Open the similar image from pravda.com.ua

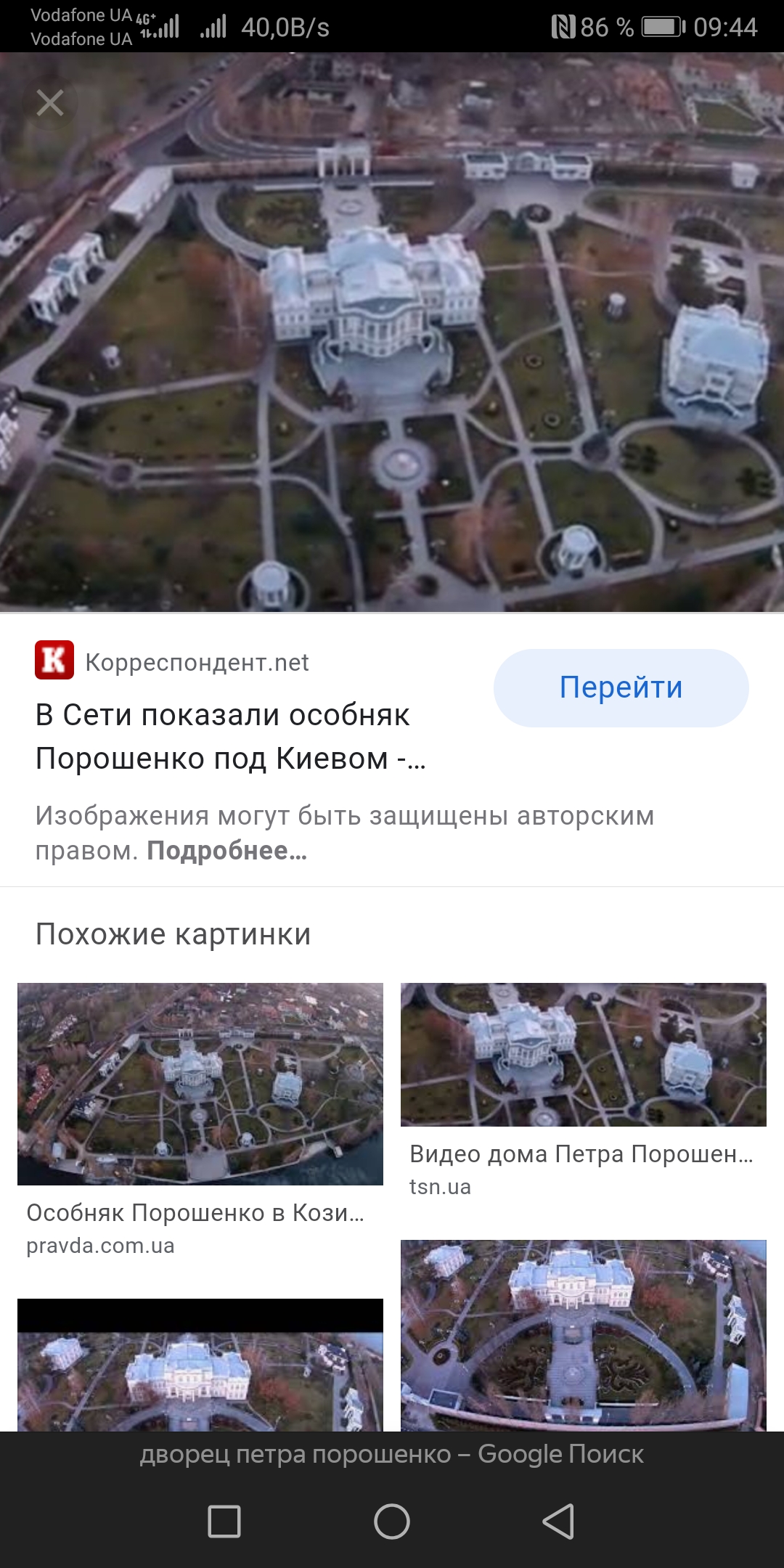pos(200,1083)
